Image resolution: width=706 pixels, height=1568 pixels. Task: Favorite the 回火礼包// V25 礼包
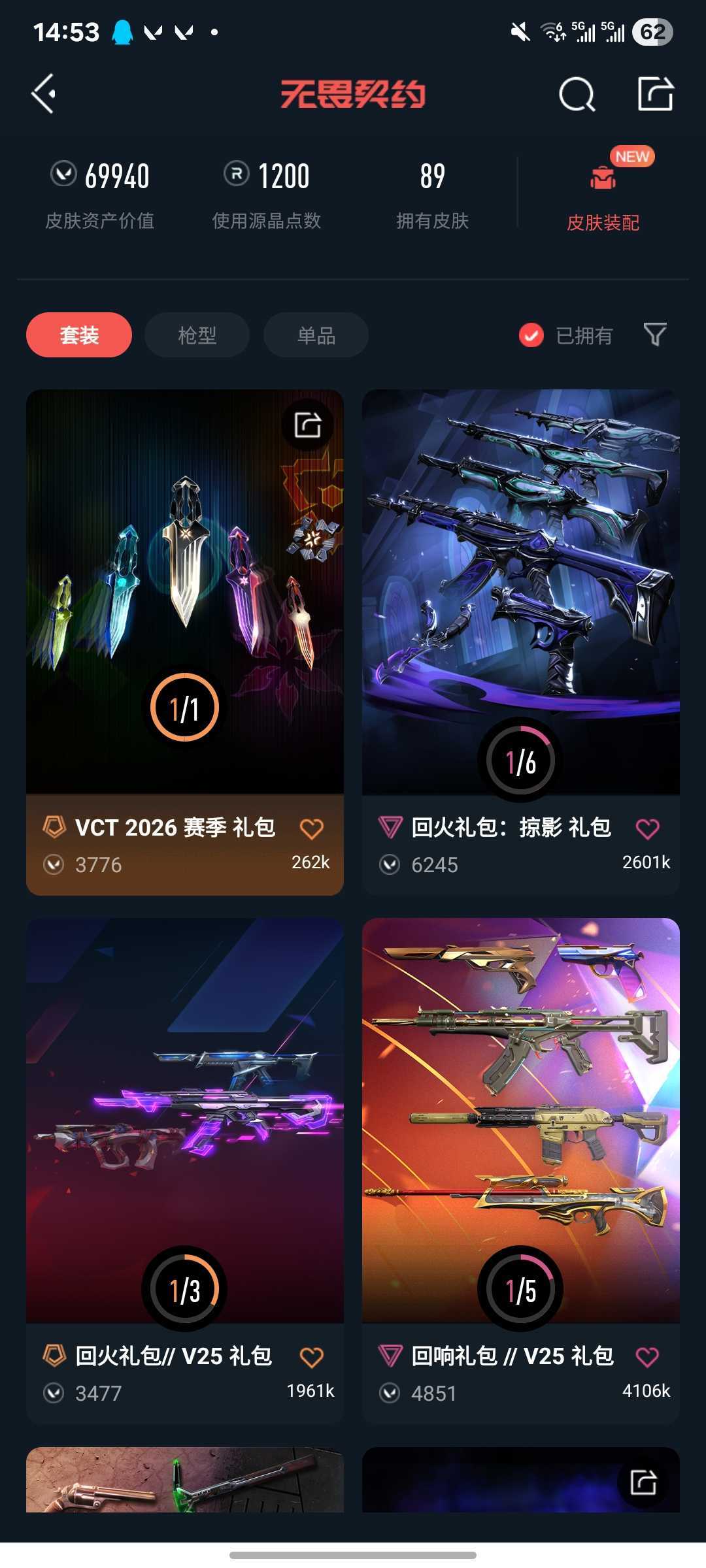tap(312, 1357)
